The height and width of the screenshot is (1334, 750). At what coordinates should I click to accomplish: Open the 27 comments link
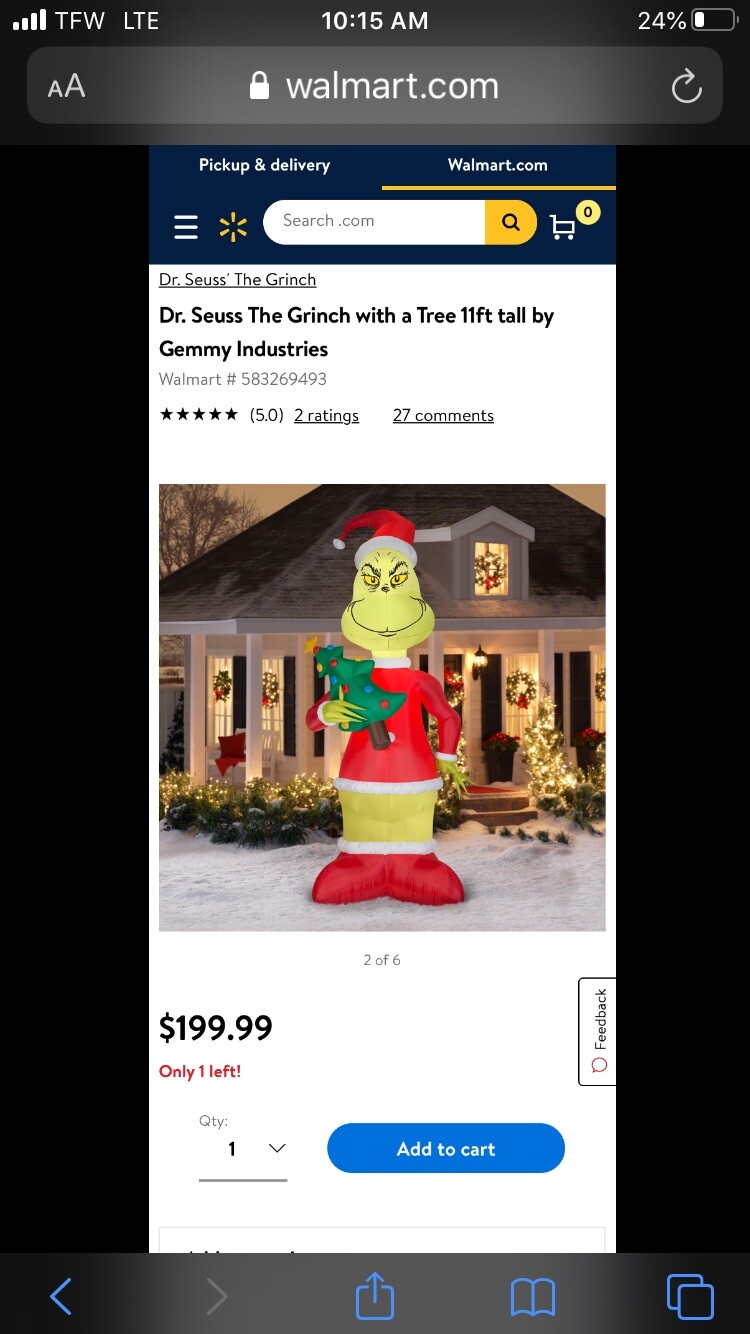[443, 416]
